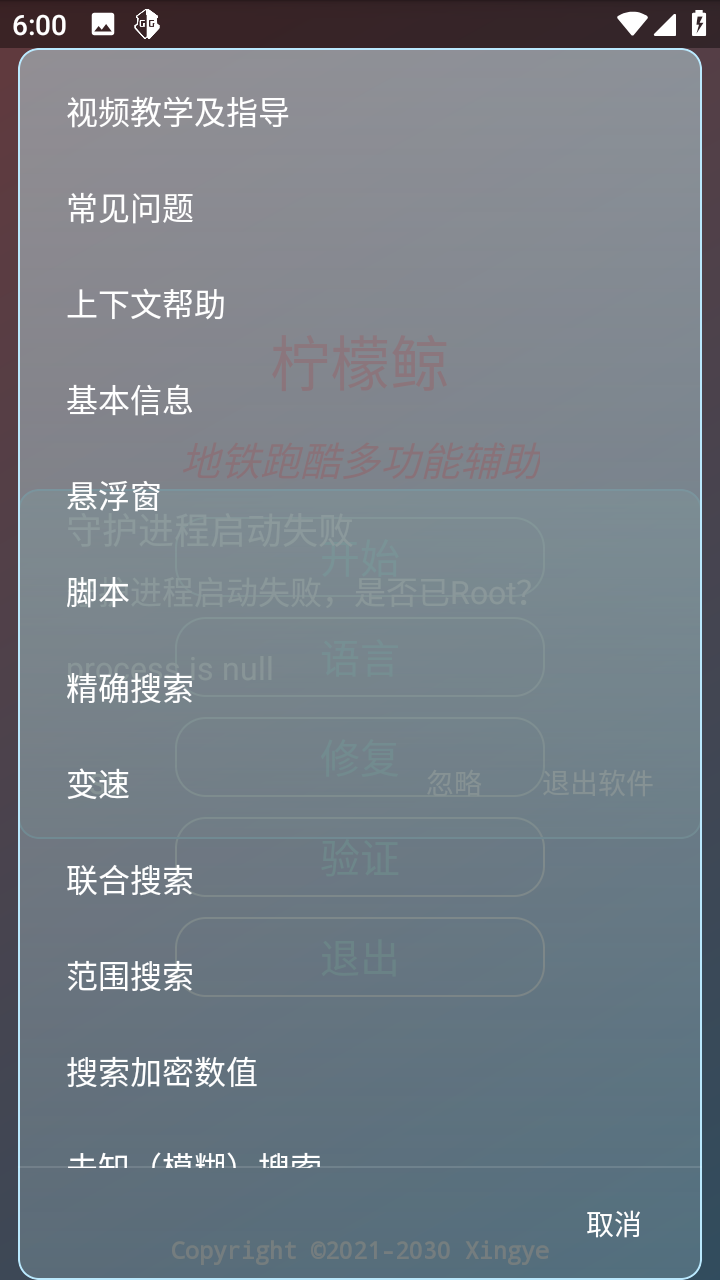The width and height of the screenshot is (720, 1280).
Task: Select the 变速 option
Action: (x=97, y=784)
